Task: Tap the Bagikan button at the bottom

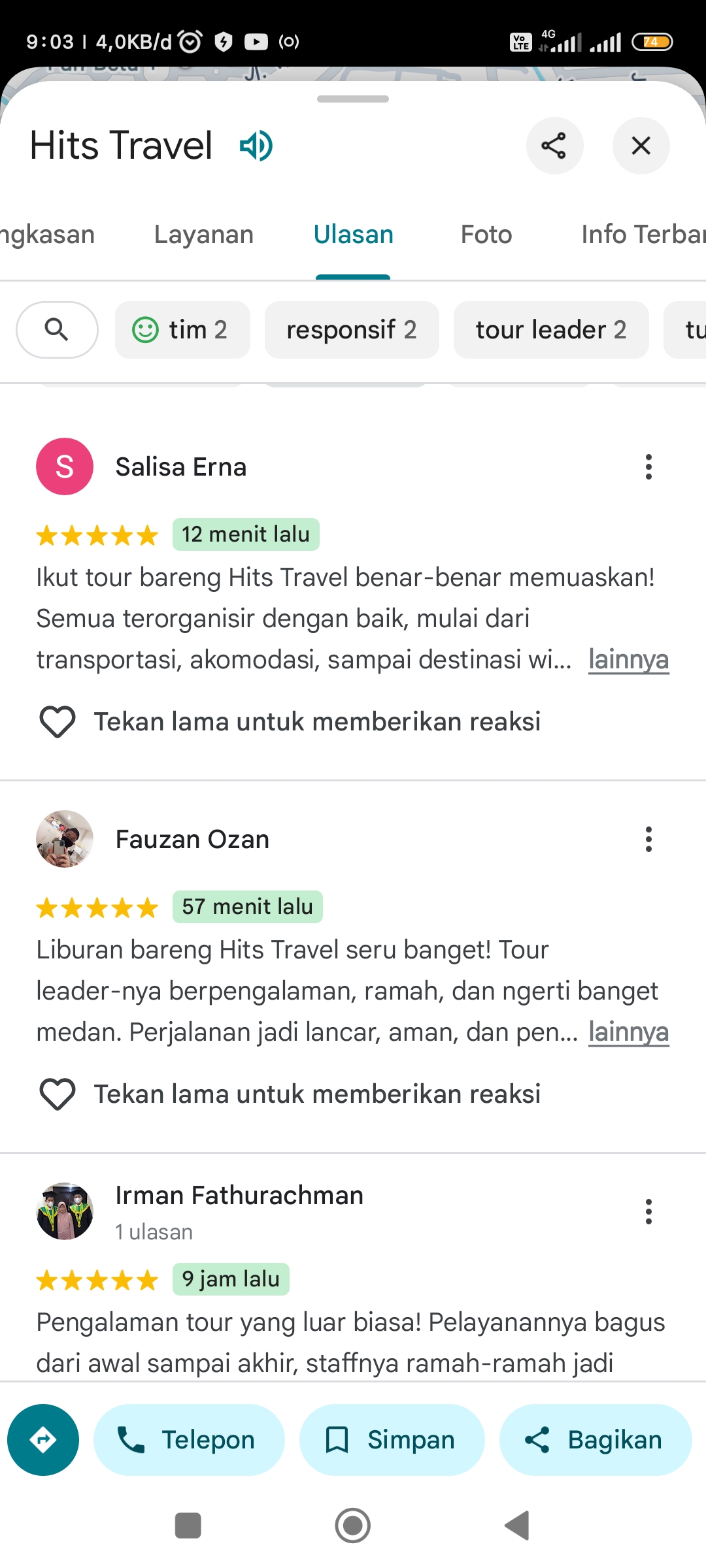Action: click(596, 1440)
